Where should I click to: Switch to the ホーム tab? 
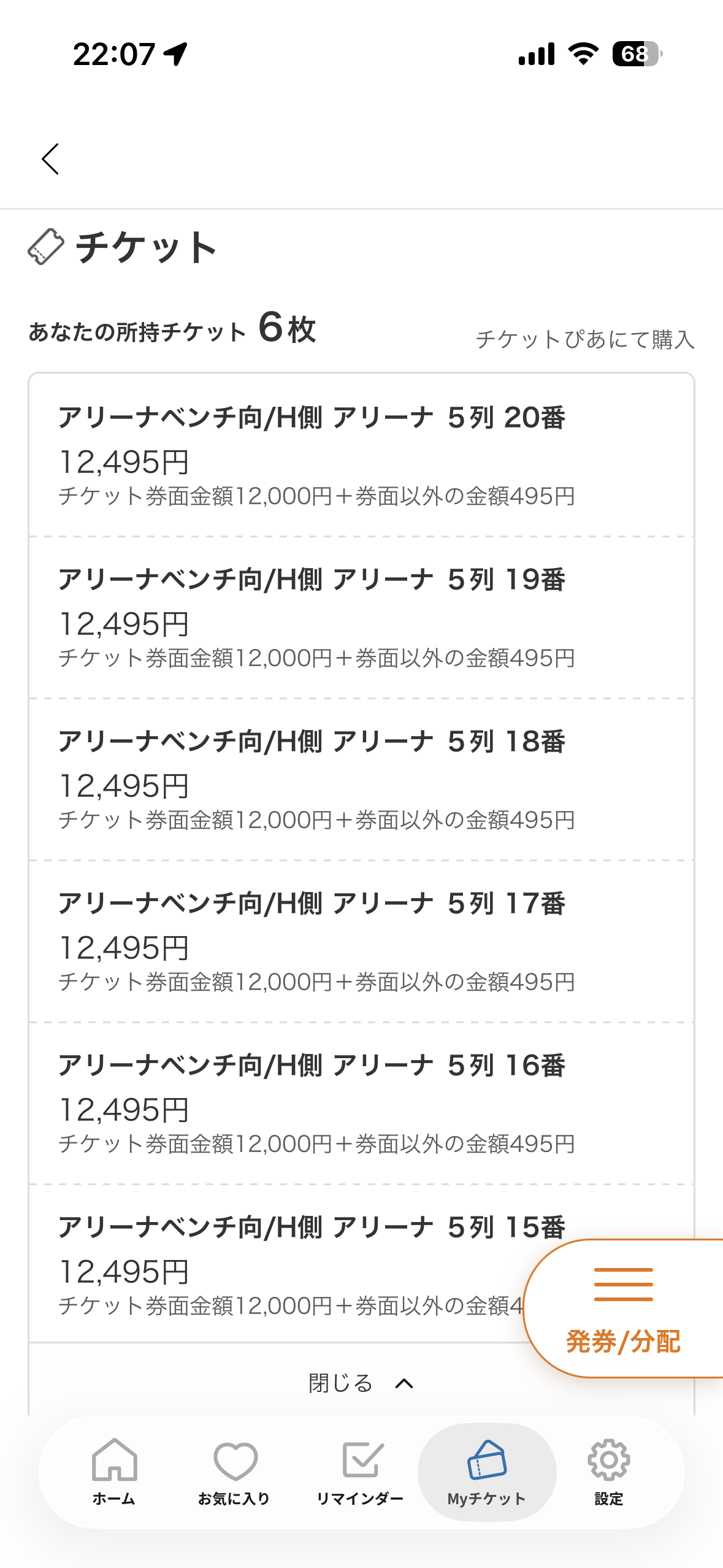(x=114, y=1471)
